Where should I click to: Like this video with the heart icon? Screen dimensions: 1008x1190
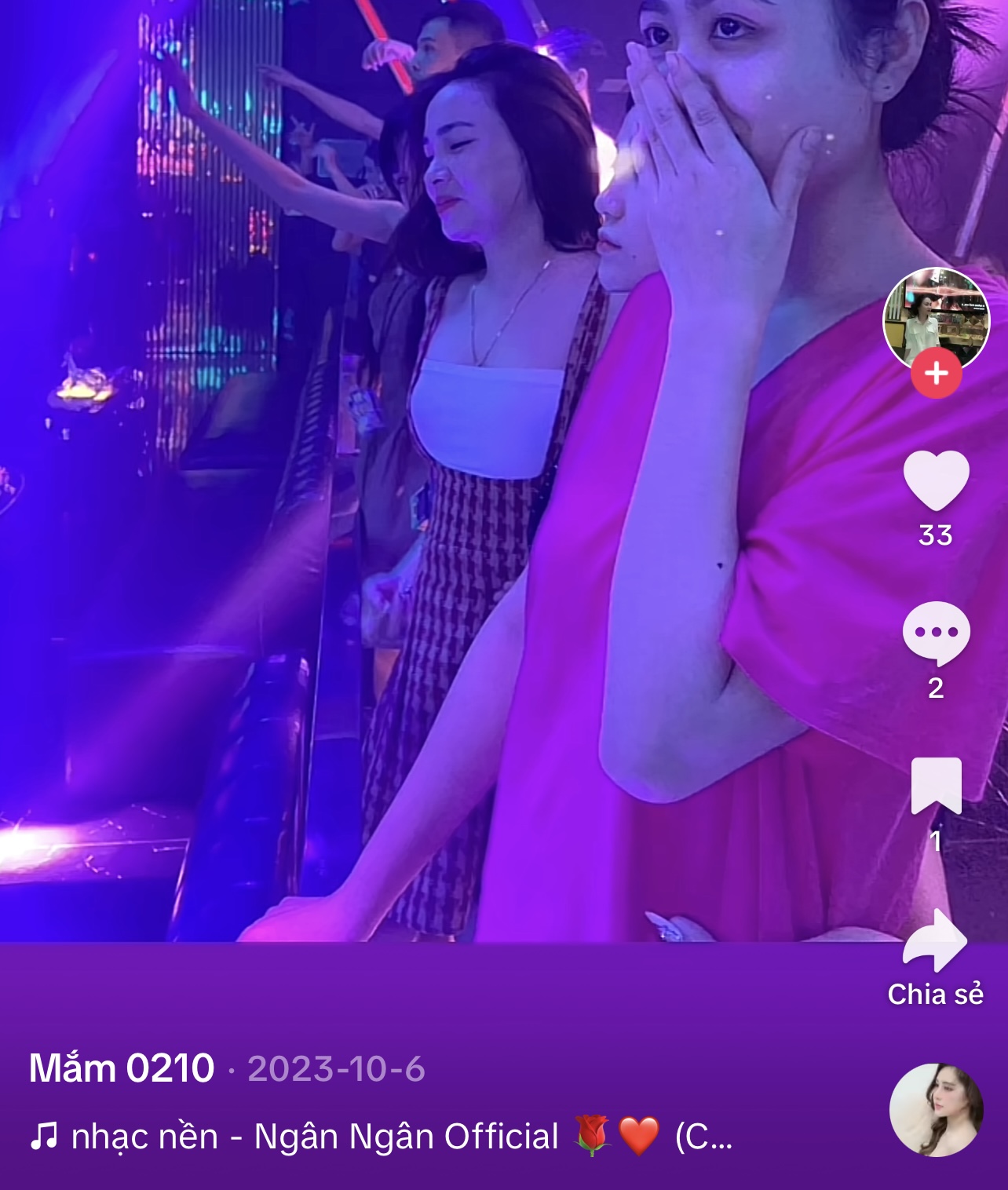point(936,480)
